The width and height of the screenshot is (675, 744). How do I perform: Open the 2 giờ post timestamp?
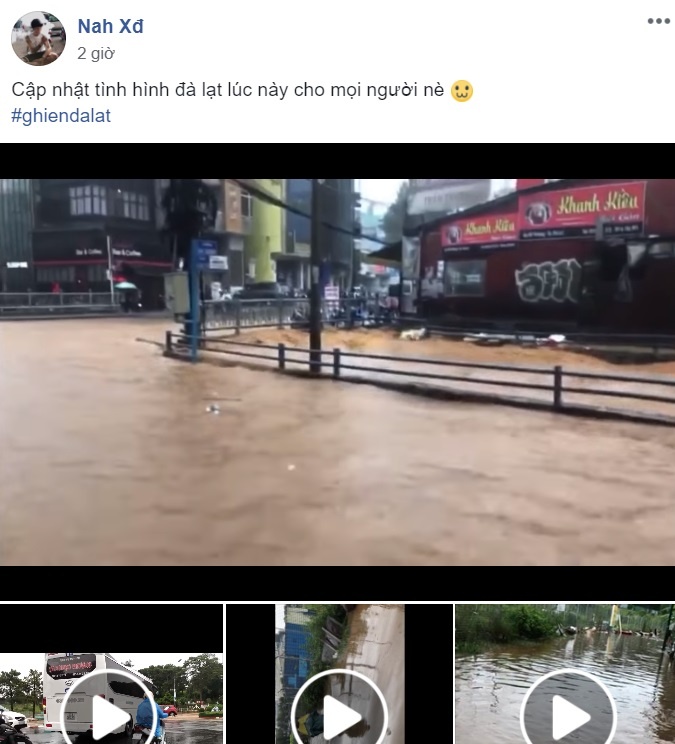(x=96, y=53)
